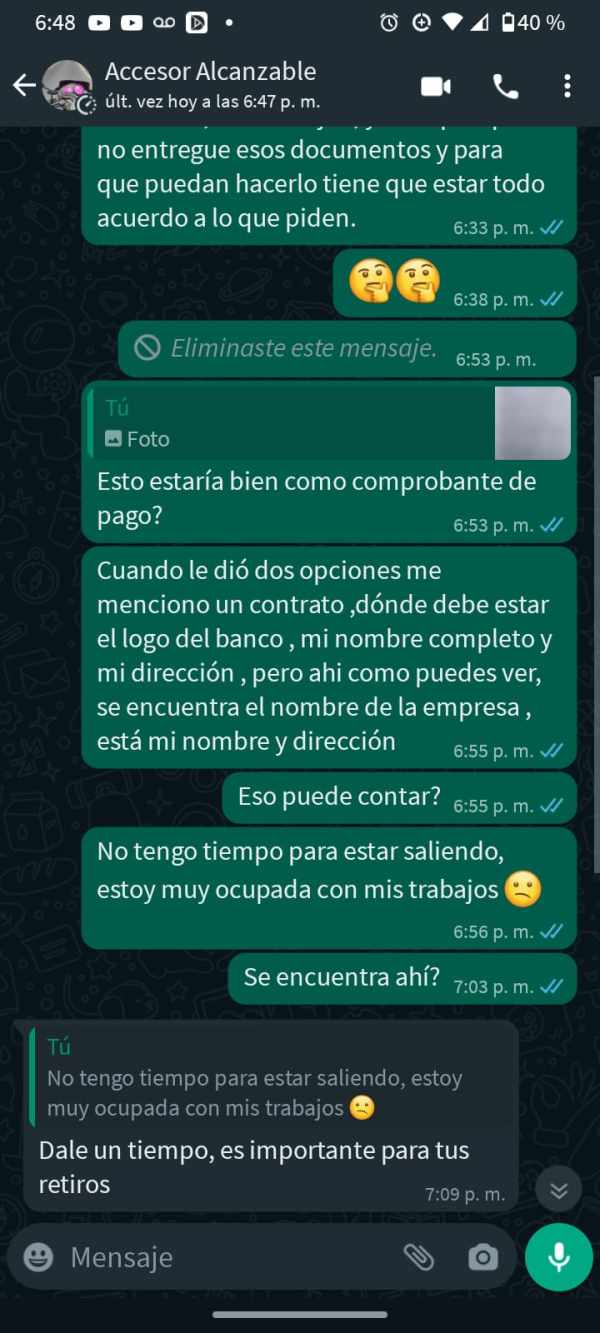
Task: Open the quoted Foto thumbnail
Action: (533, 423)
